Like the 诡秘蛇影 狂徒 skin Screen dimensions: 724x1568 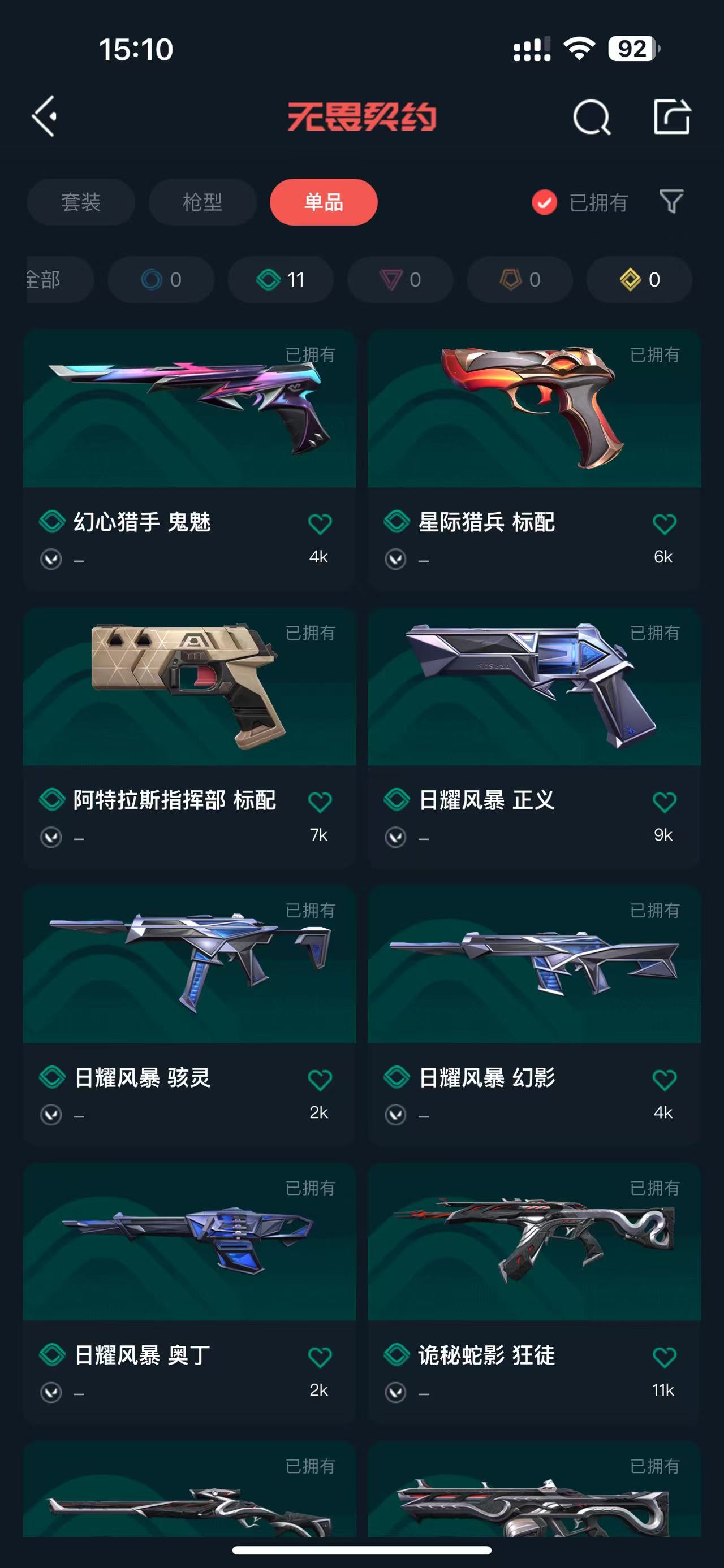click(664, 1357)
